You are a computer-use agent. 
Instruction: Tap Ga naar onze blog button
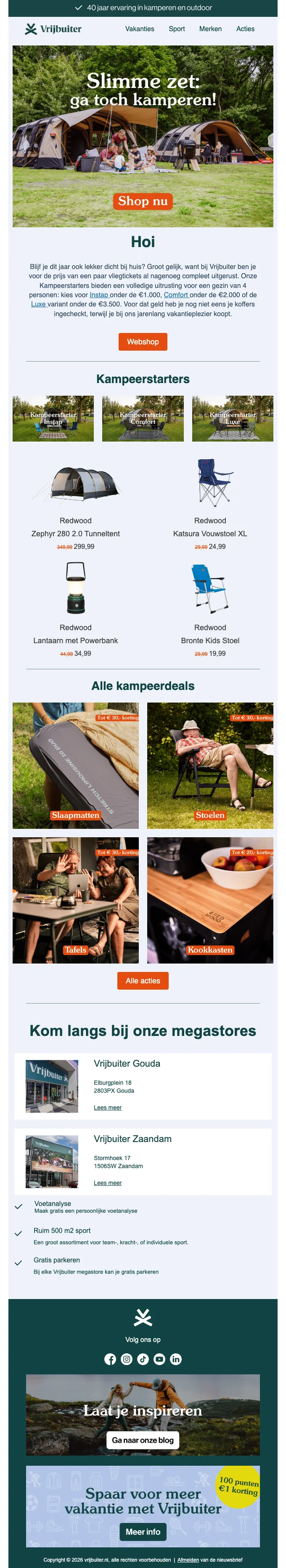pyautogui.click(x=143, y=1440)
